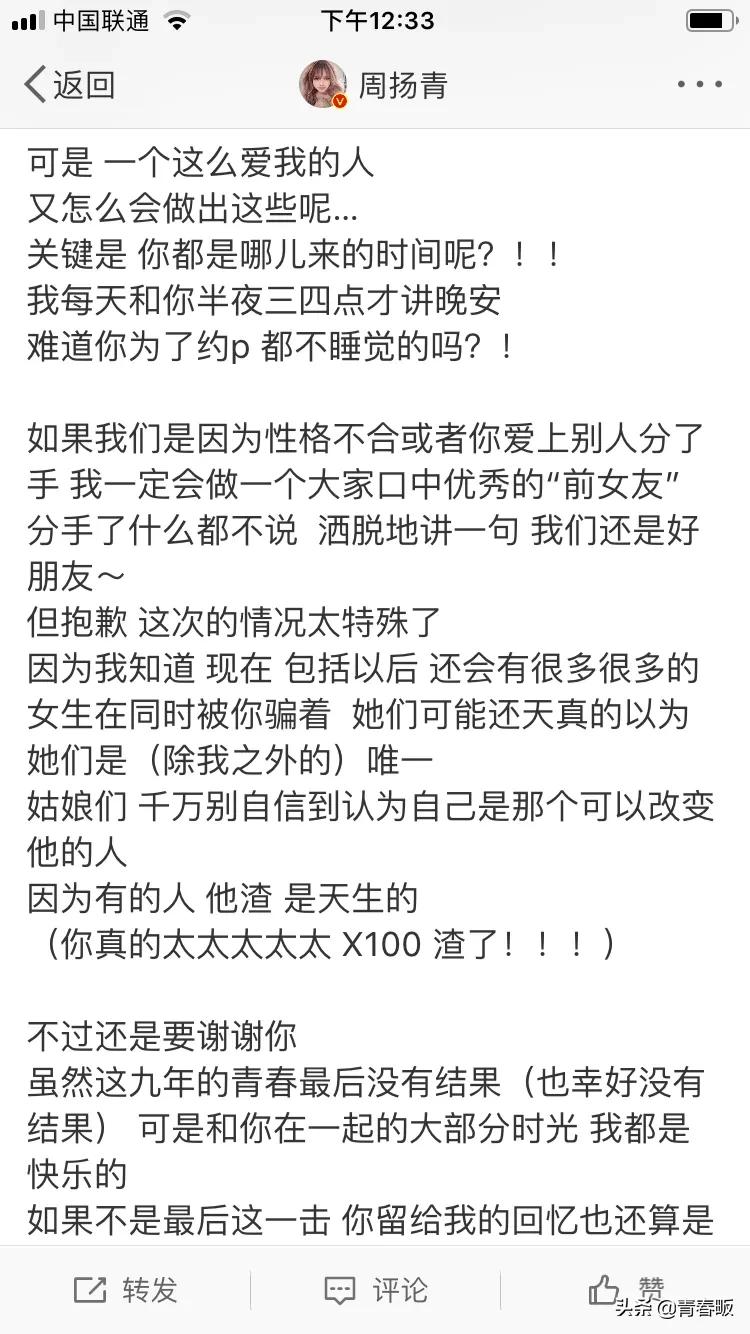
Task: Open 周扬青's profile from the header
Action: 374,85
